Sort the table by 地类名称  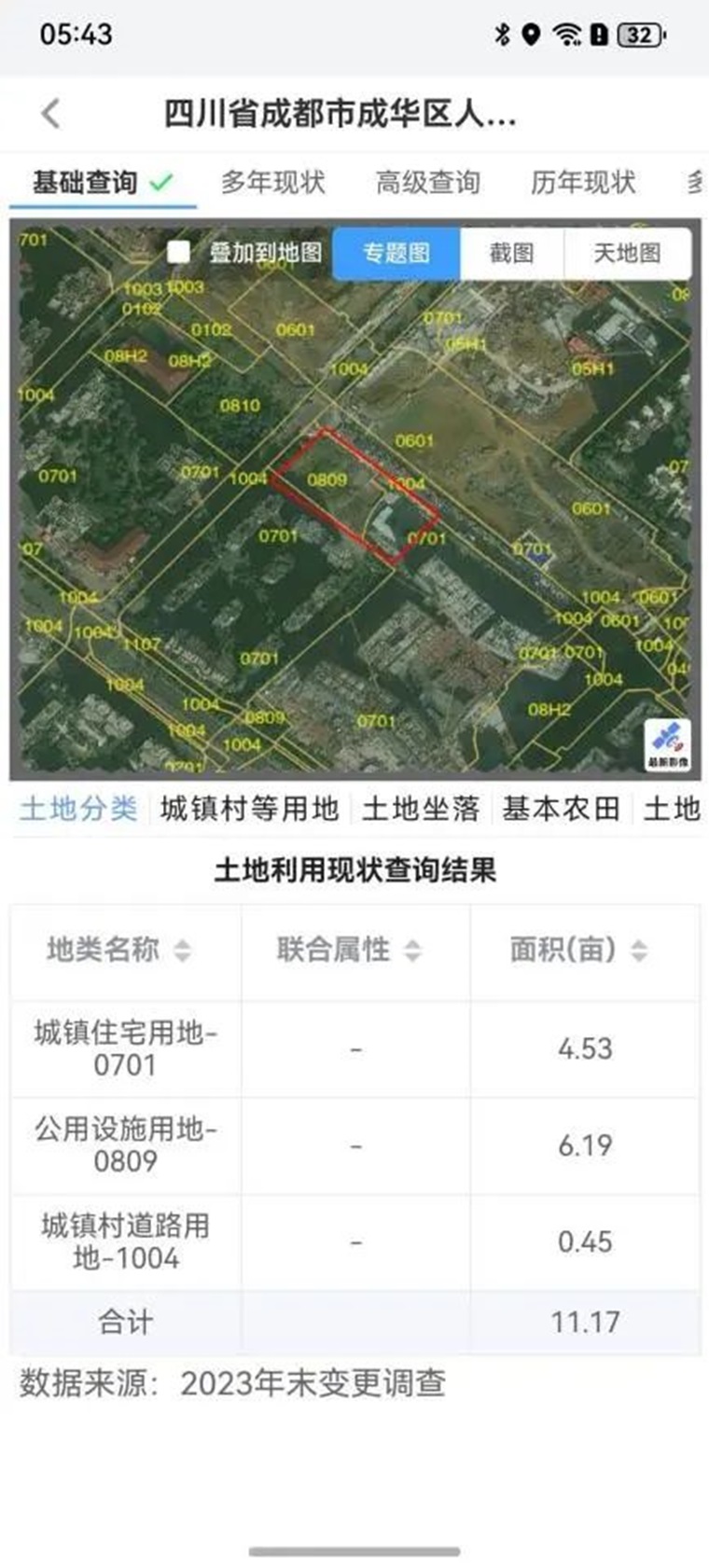183,951
